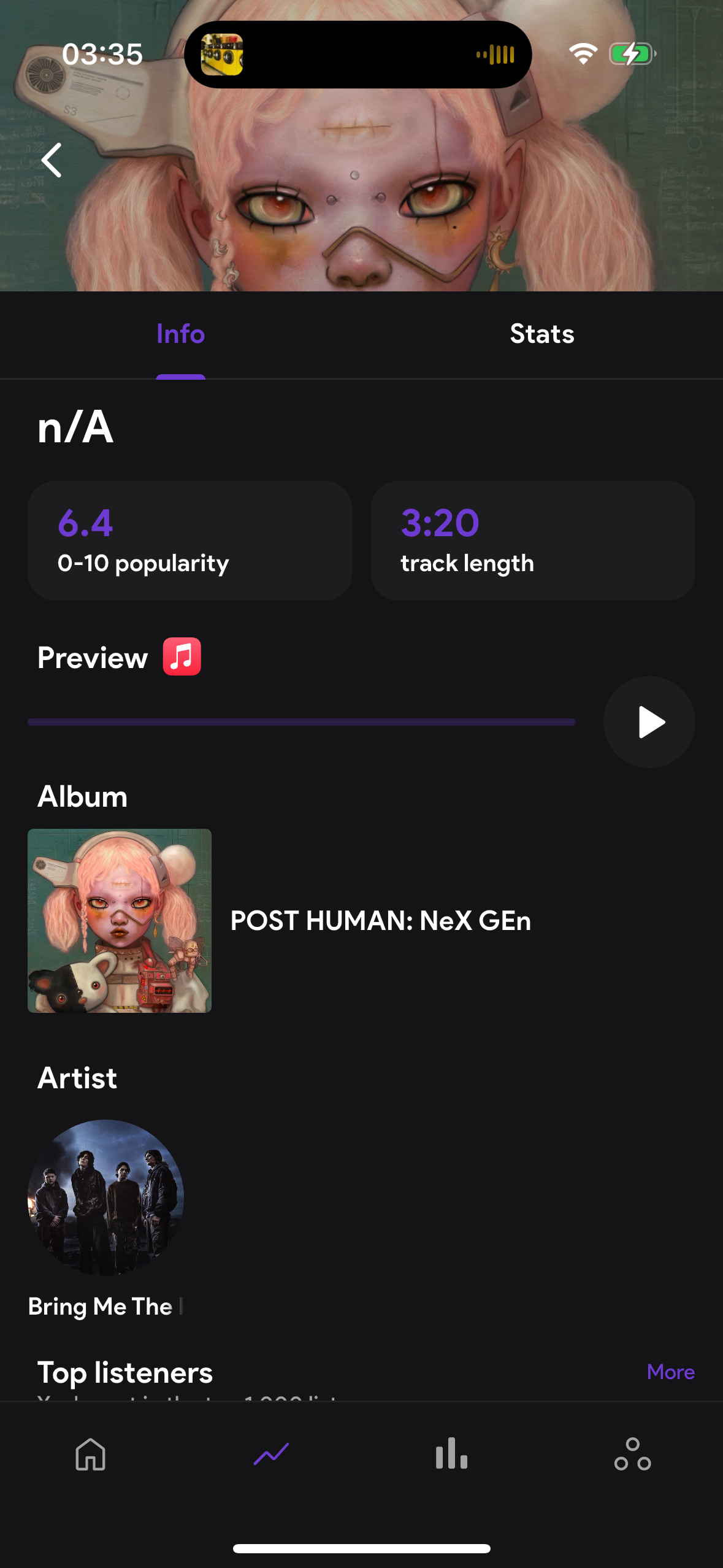Seek on the preview progress bar
This screenshot has width=723, height=1568.
pos(301,722)
